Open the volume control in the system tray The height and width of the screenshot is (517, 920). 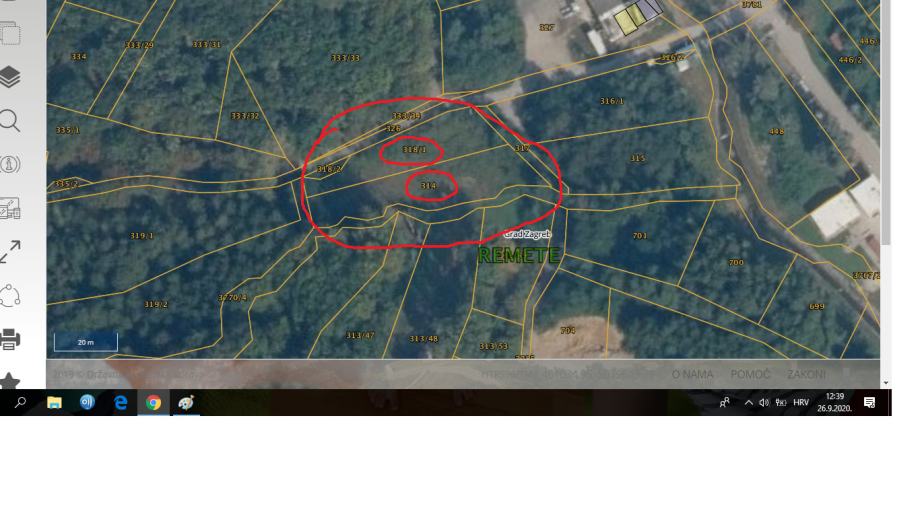[764, 403]
